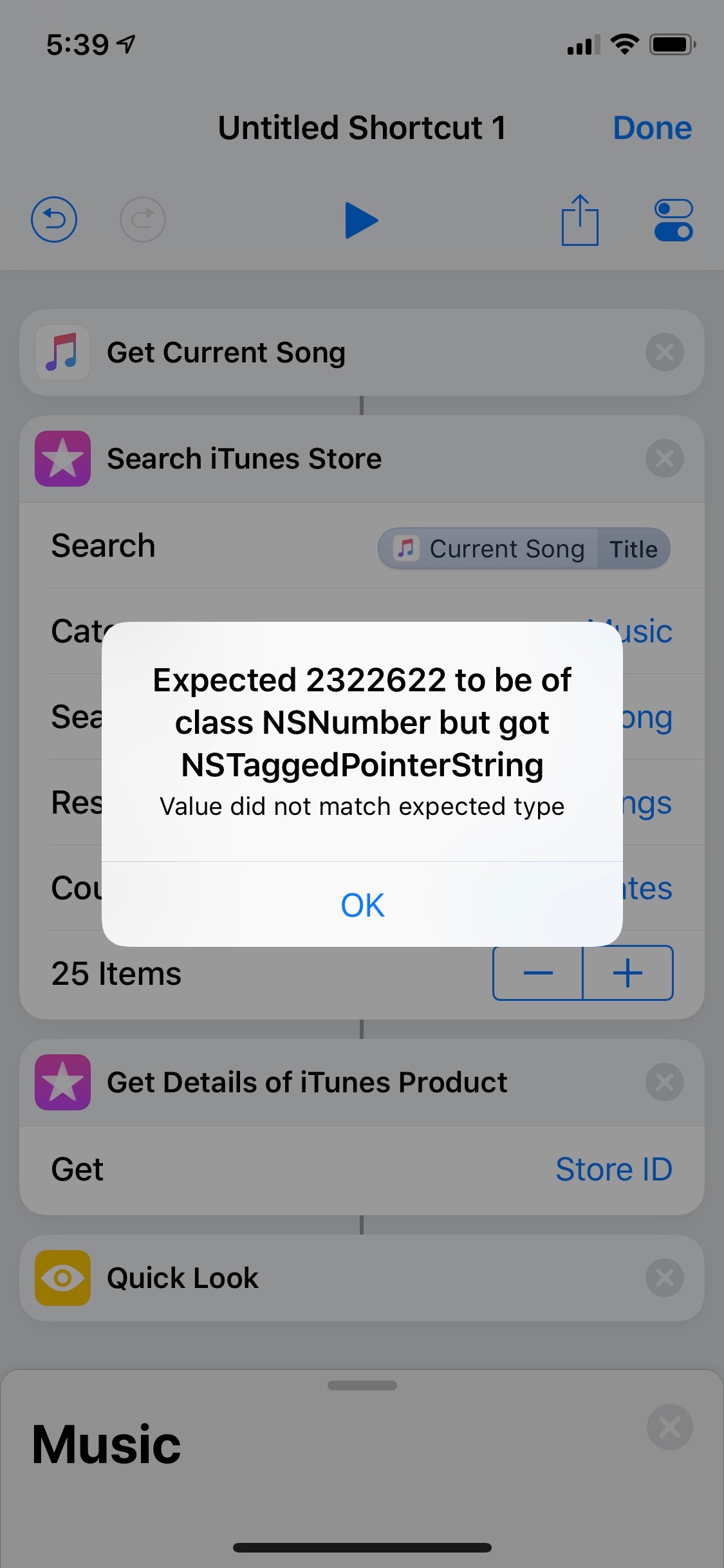Delete Get Details of iTunes Product action
The image size is (724, 1568).
pos(664,1082)
